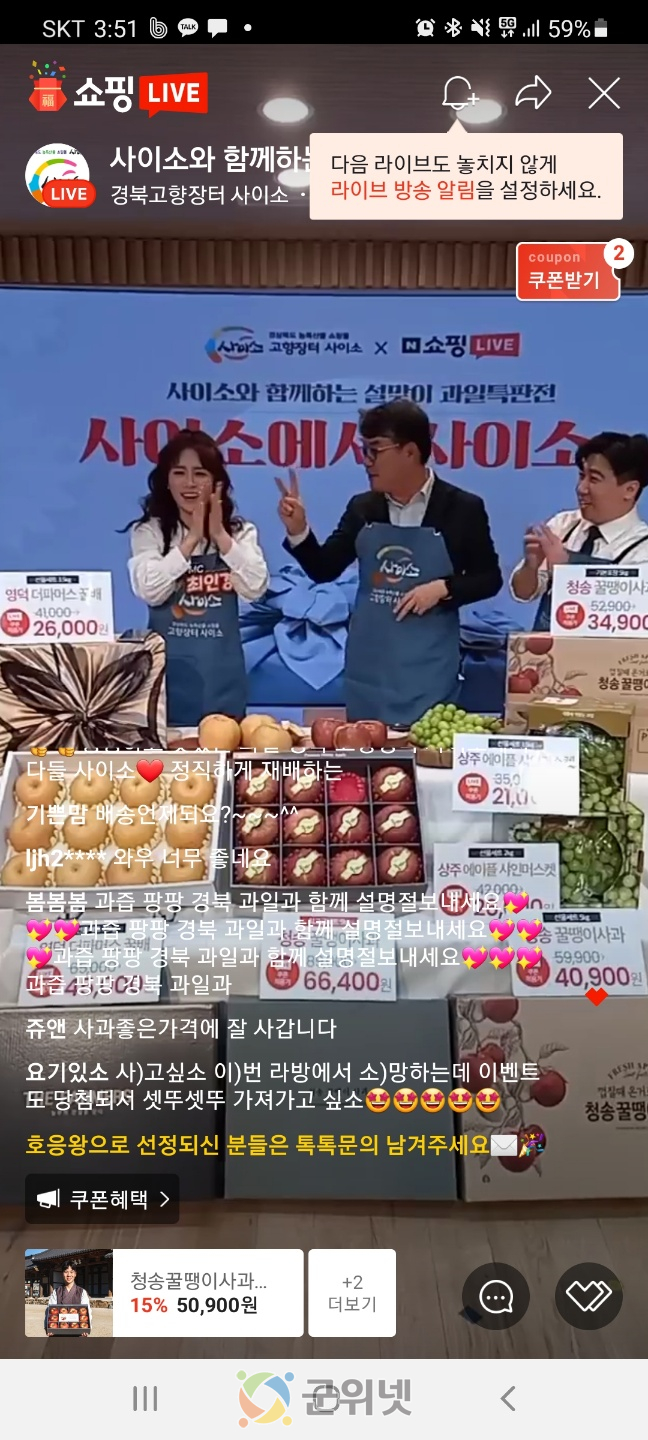Open the 청송꿀땡이사과 product card
Viewport: 648px width, 1440px height.
165,1293
